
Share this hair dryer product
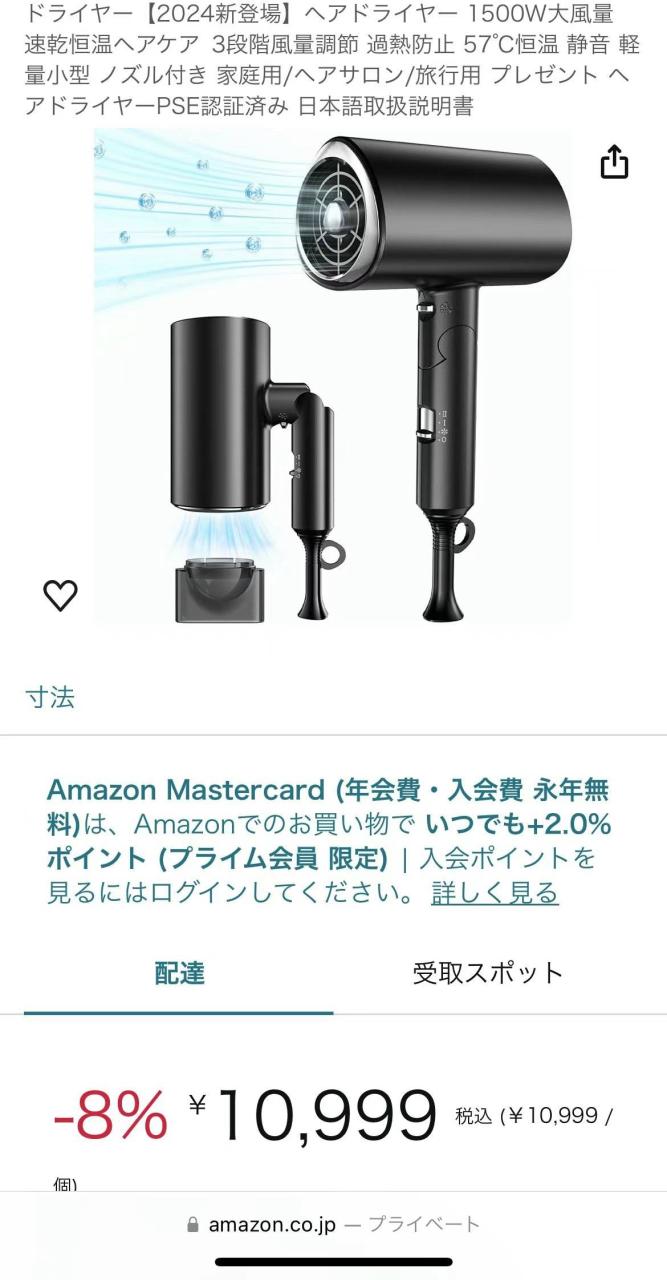(x=614, y=162)
